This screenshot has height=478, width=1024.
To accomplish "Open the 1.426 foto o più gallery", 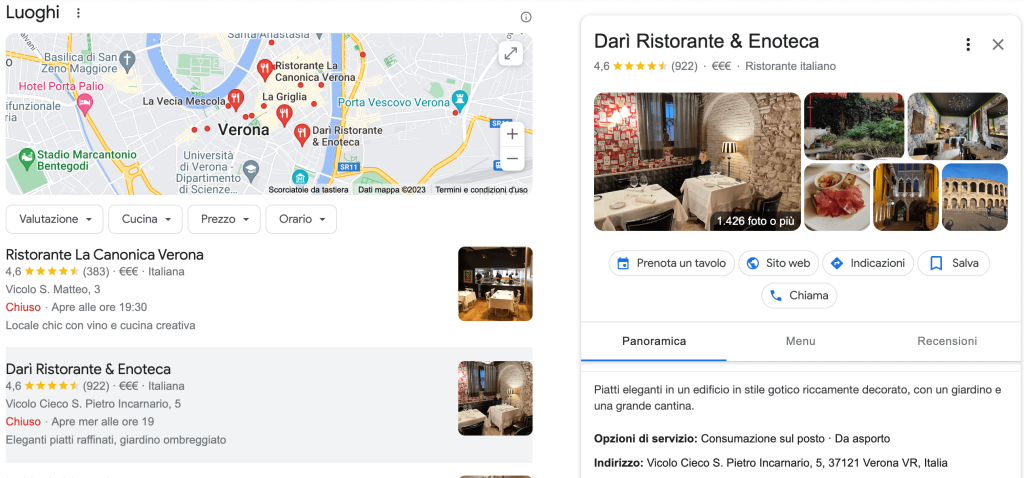I will [x=697, y=162].
